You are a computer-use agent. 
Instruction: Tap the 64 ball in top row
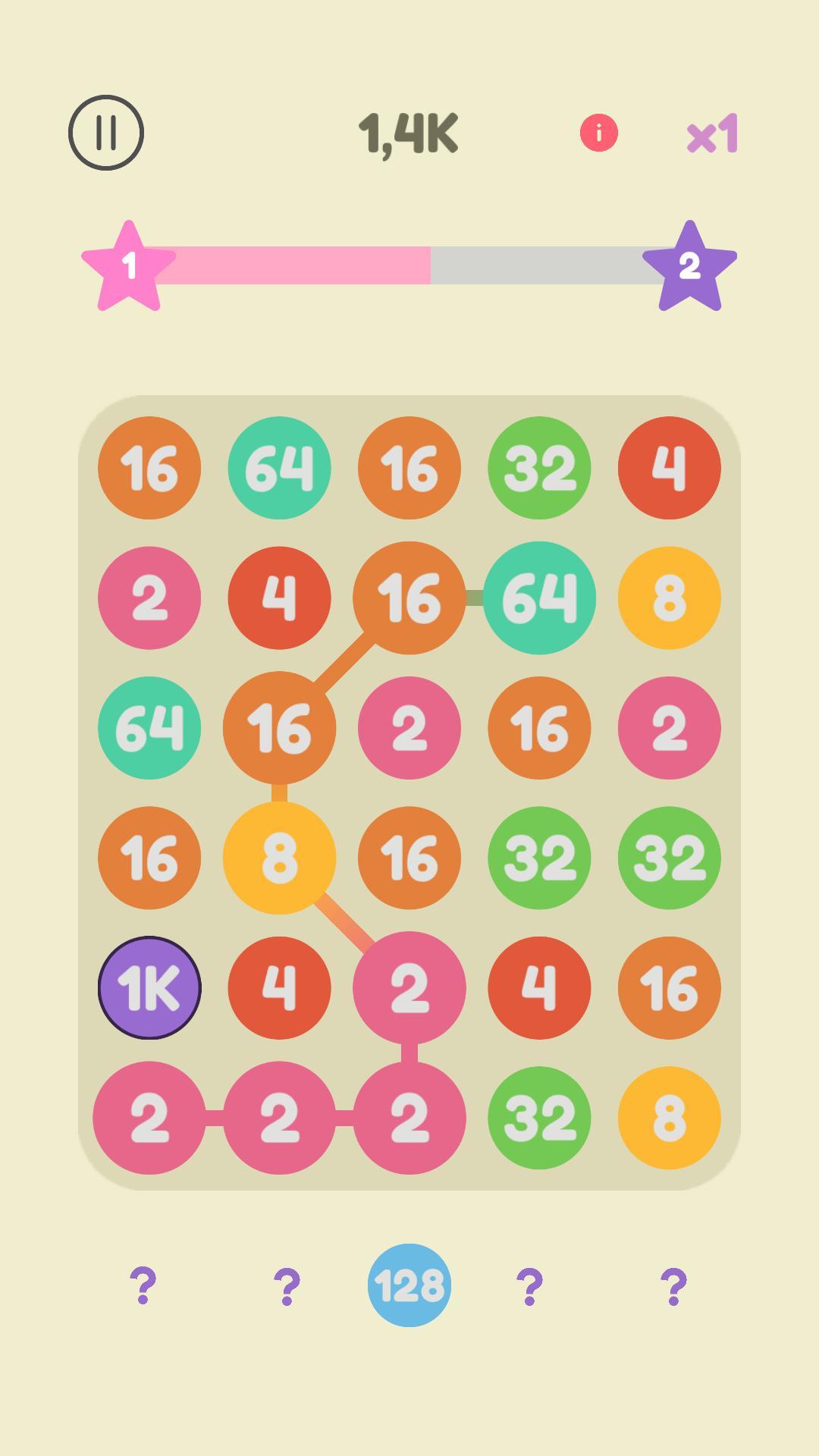coord(279,468)
